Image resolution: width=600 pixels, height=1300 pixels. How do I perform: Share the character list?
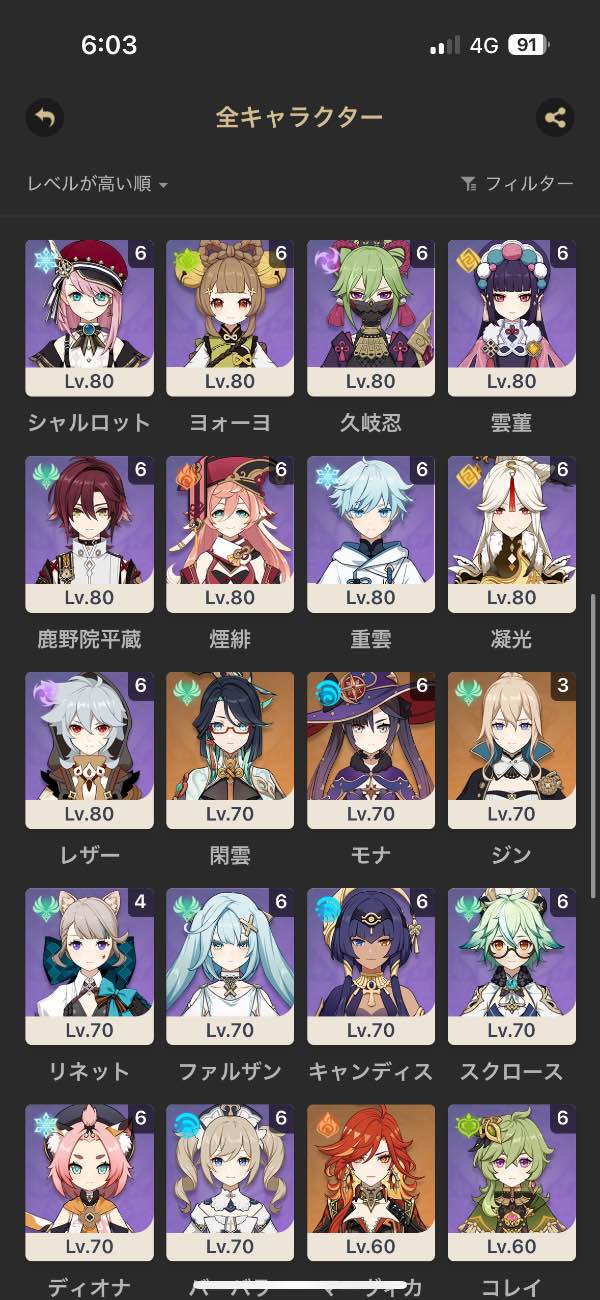coord(555,118)
